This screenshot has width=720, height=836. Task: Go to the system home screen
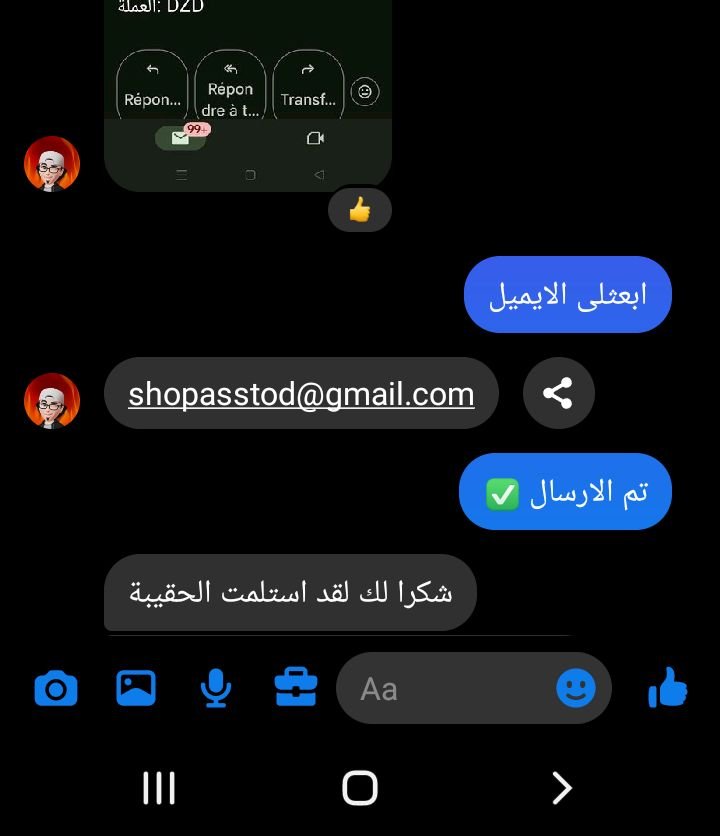point(360,788)
